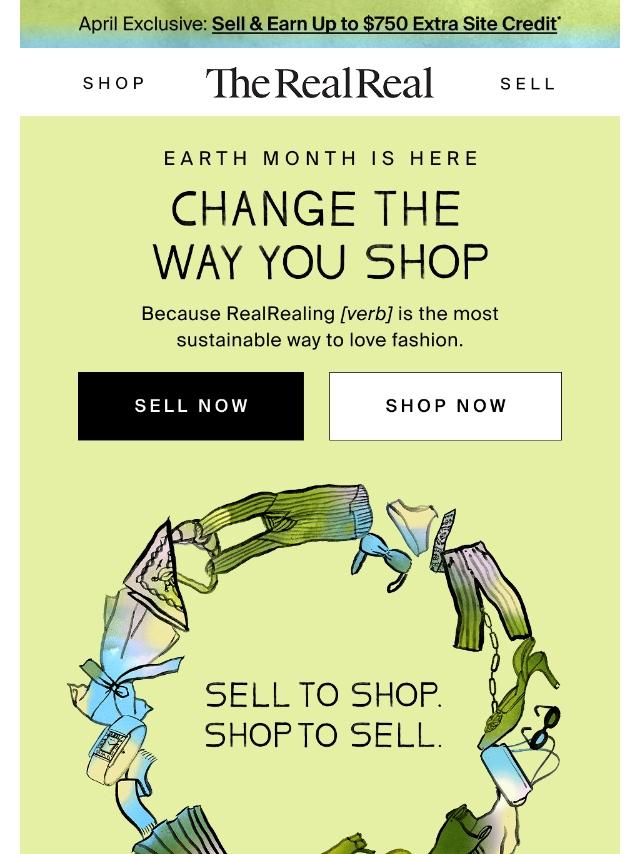Tap the SHOP NOW button

click(446, 406)
